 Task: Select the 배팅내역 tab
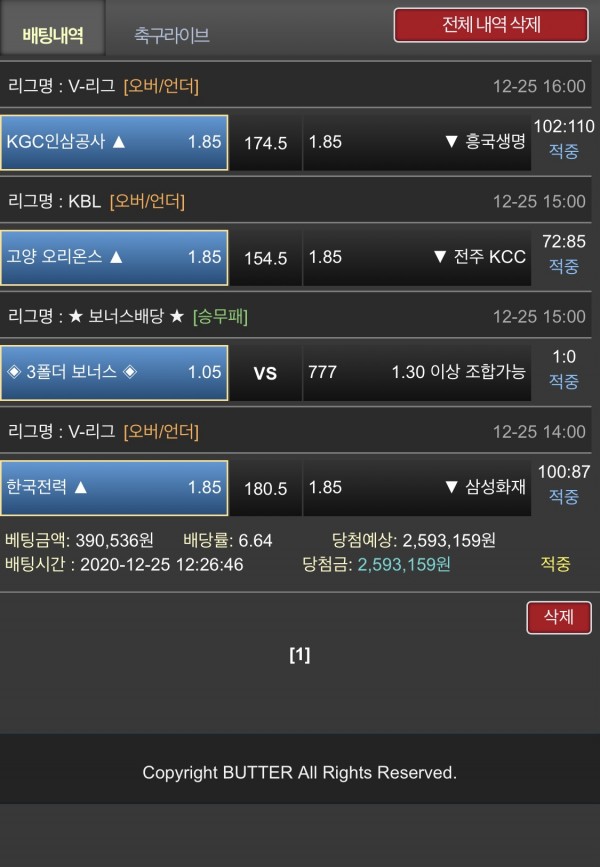[x=52, y=35]
